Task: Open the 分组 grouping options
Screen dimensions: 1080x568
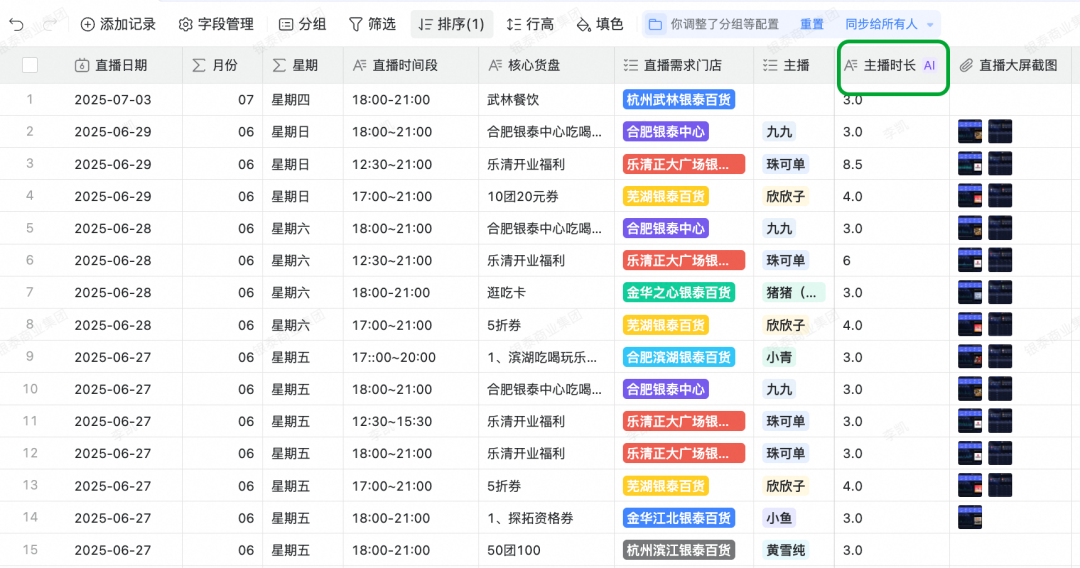Action: point(302,24)
